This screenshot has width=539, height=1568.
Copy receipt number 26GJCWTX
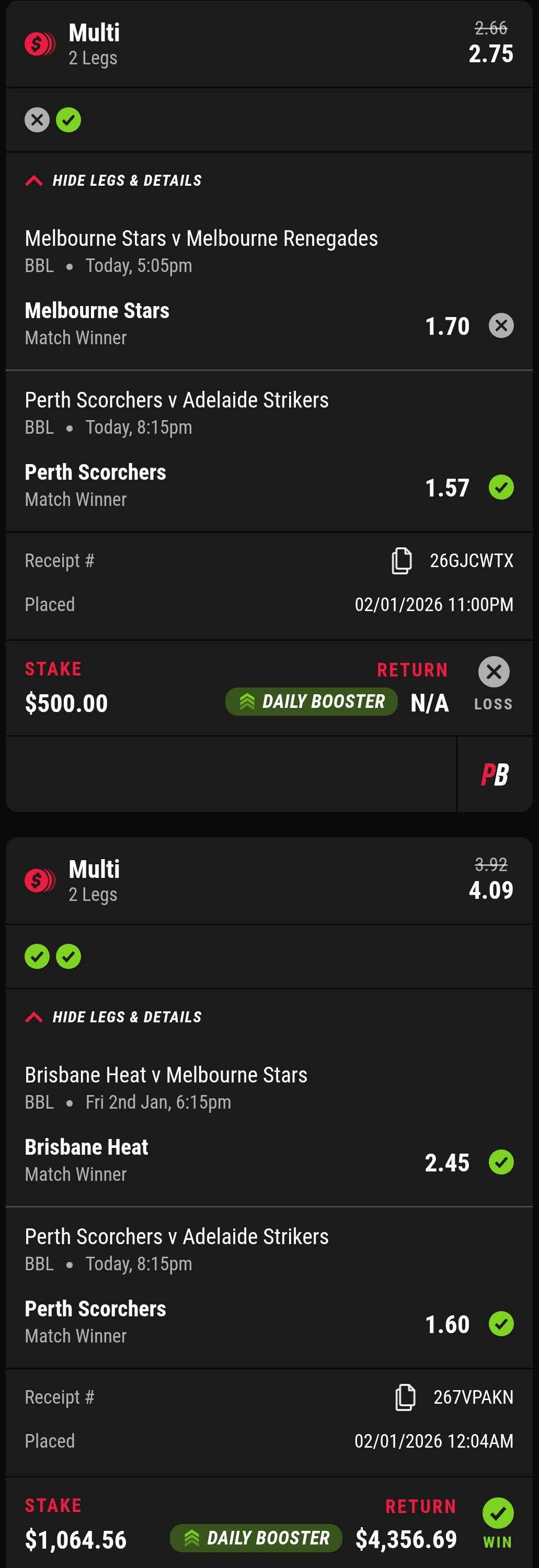pos(402,561)
